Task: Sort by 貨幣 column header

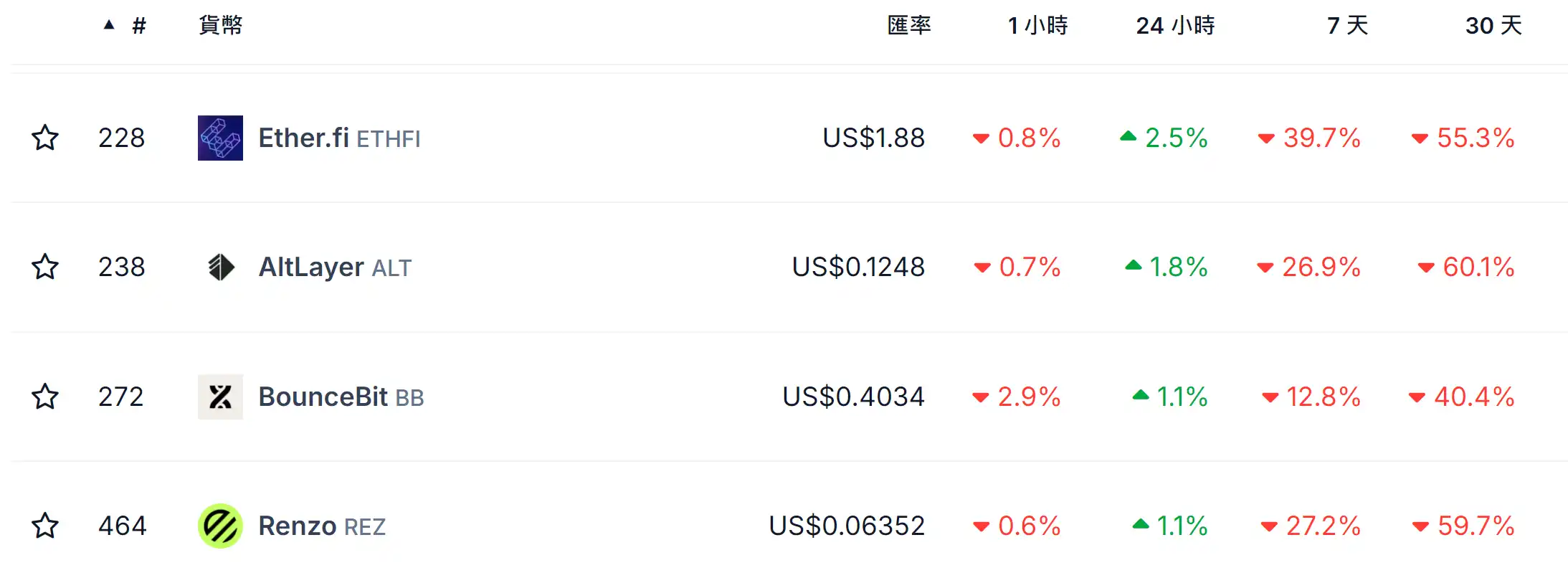Action: (220, 26)
